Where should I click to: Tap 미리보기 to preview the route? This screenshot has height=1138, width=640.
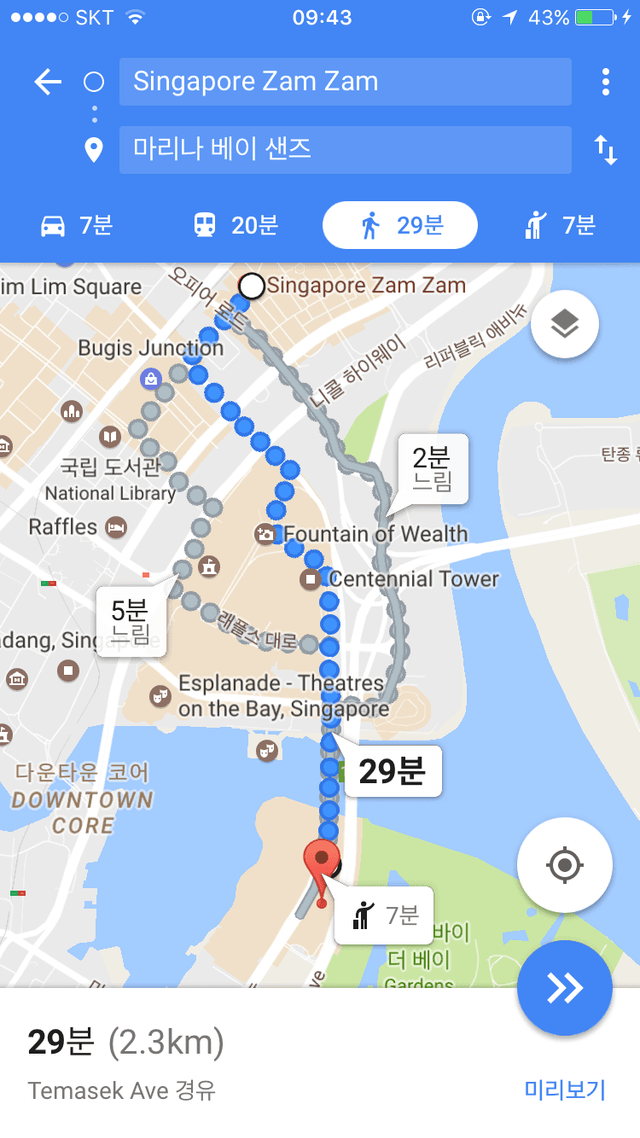click(x=565, y=1090)
